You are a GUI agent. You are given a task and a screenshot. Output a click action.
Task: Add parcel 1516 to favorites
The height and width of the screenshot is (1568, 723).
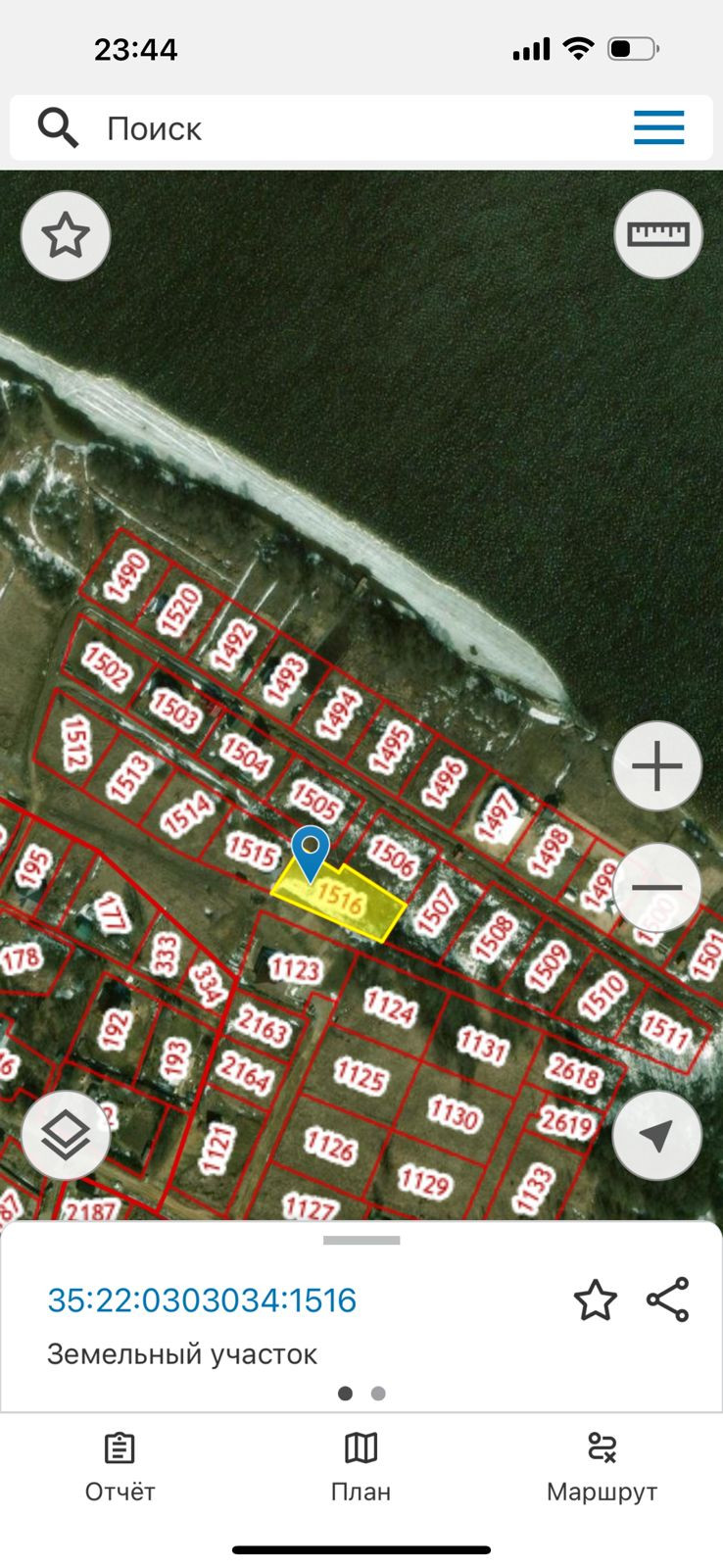click(x=595, y=1300)
